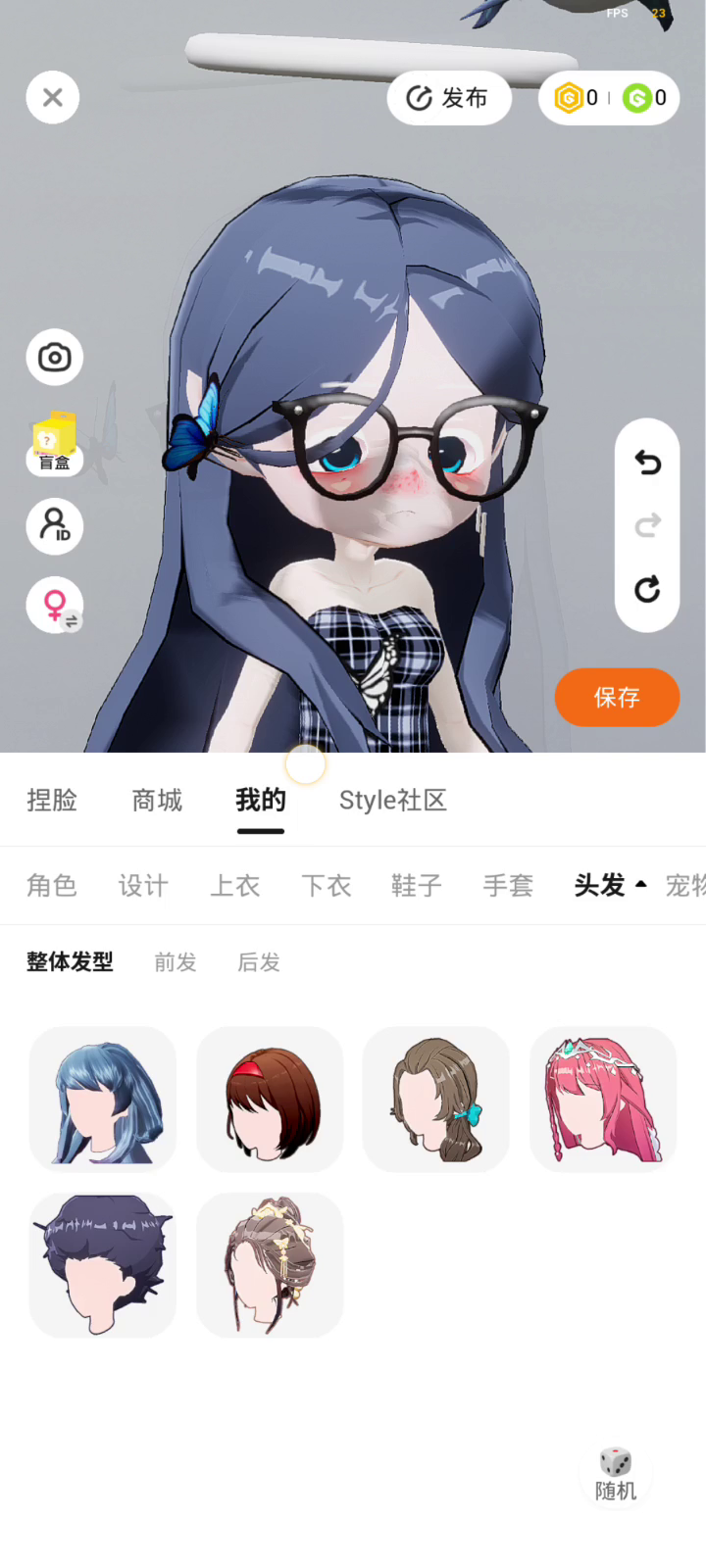Viewport: 706px width, 1568px height.
Task: Select the 鞋子 category
Action: tap(417, 886)
